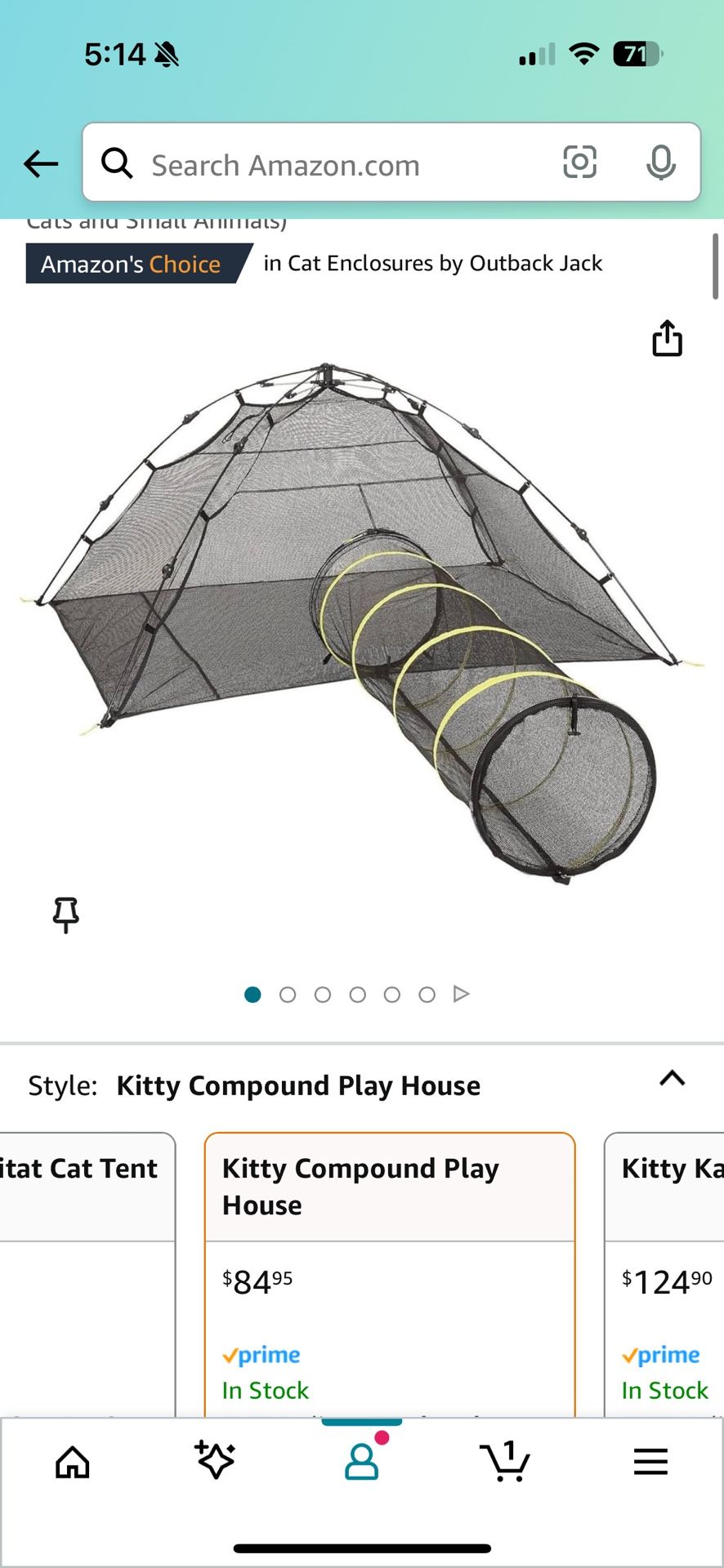This screenshot has width=724, height=1568.
Task: Go to the Home tab
Action: click(x=73, y=1462)
